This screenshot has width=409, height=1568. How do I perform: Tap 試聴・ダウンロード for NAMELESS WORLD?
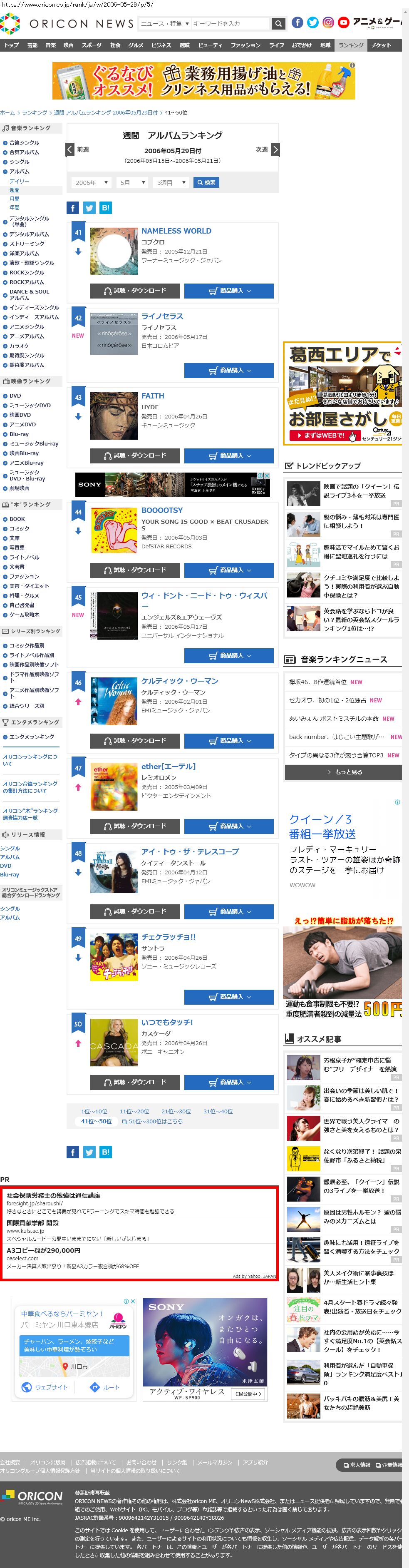pyautogui.click(x=134, y=291)
